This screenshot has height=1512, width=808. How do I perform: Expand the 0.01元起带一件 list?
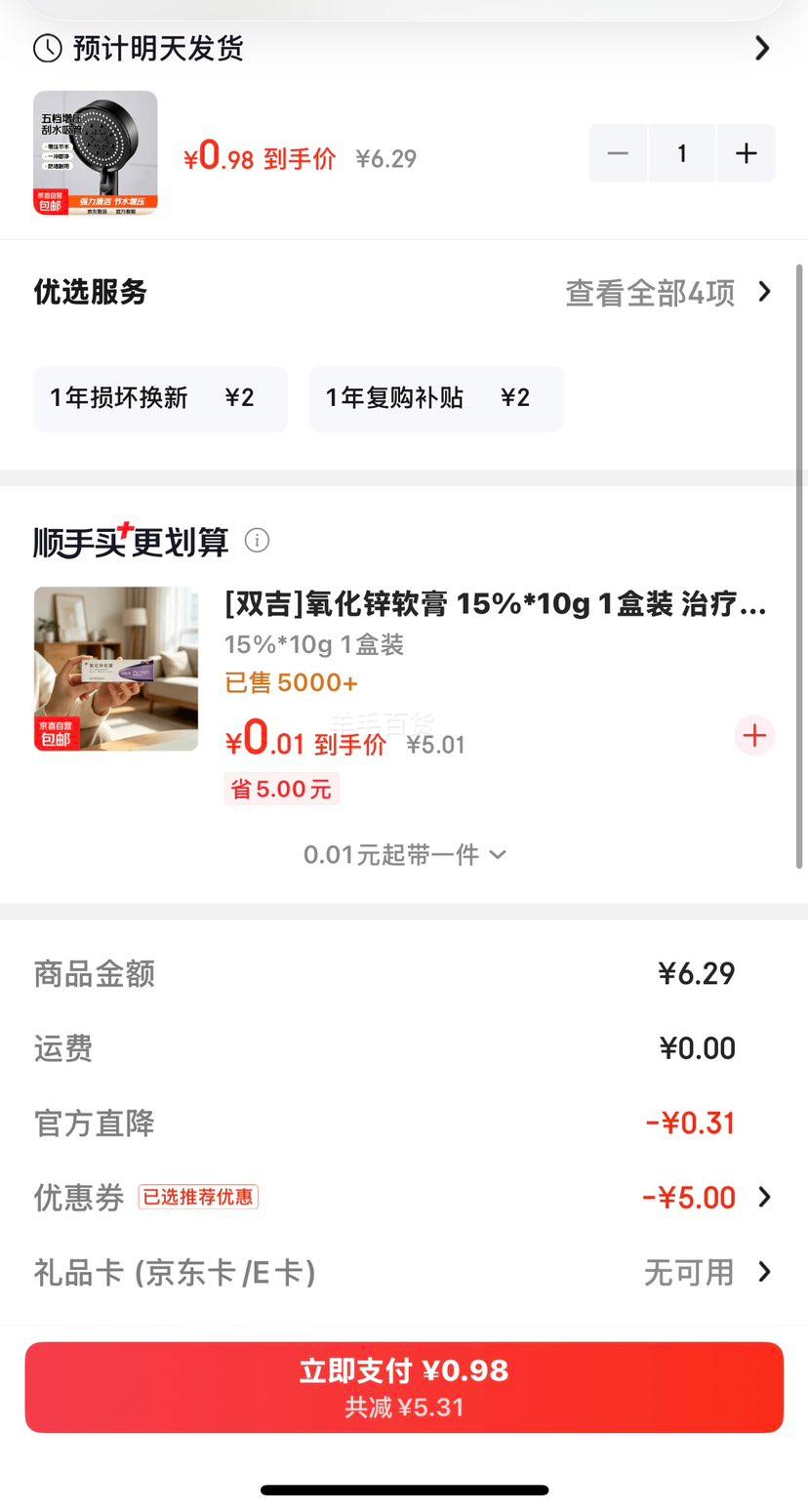click(x=404, y=855)
